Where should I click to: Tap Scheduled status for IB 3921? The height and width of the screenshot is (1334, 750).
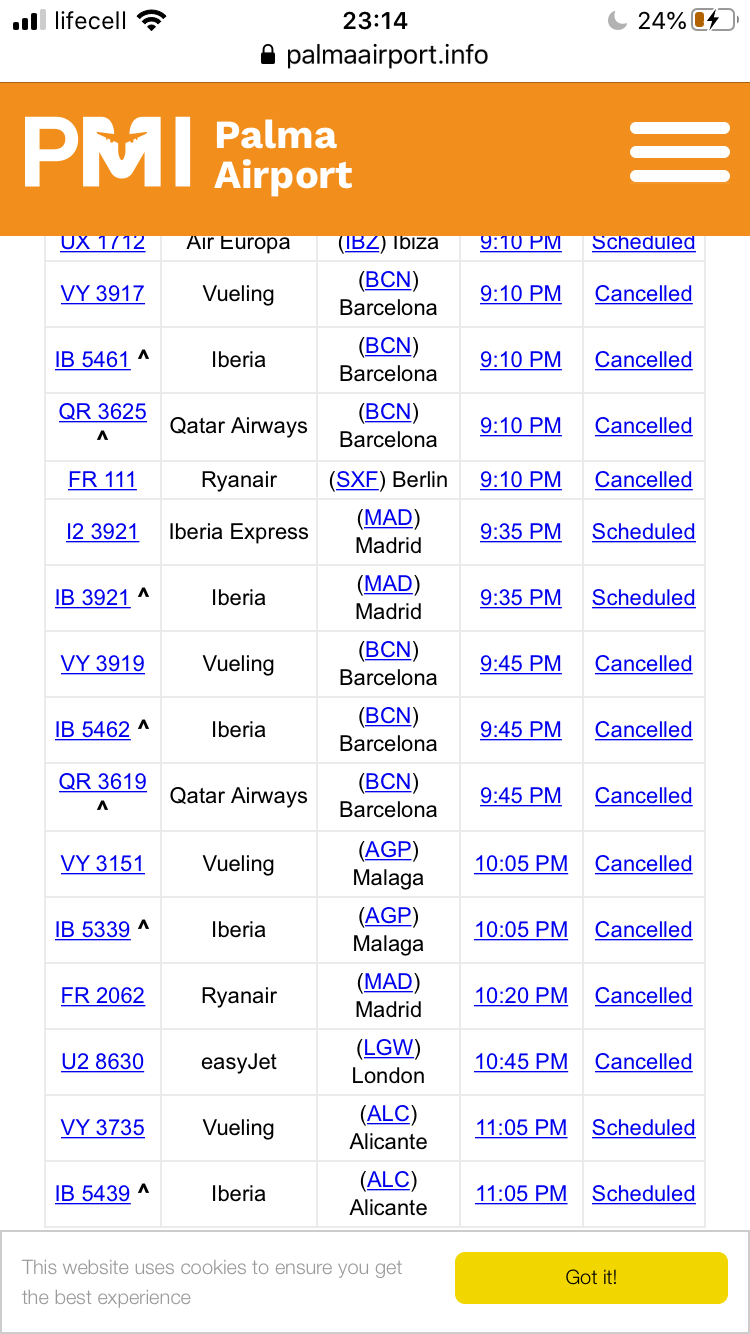643,598
